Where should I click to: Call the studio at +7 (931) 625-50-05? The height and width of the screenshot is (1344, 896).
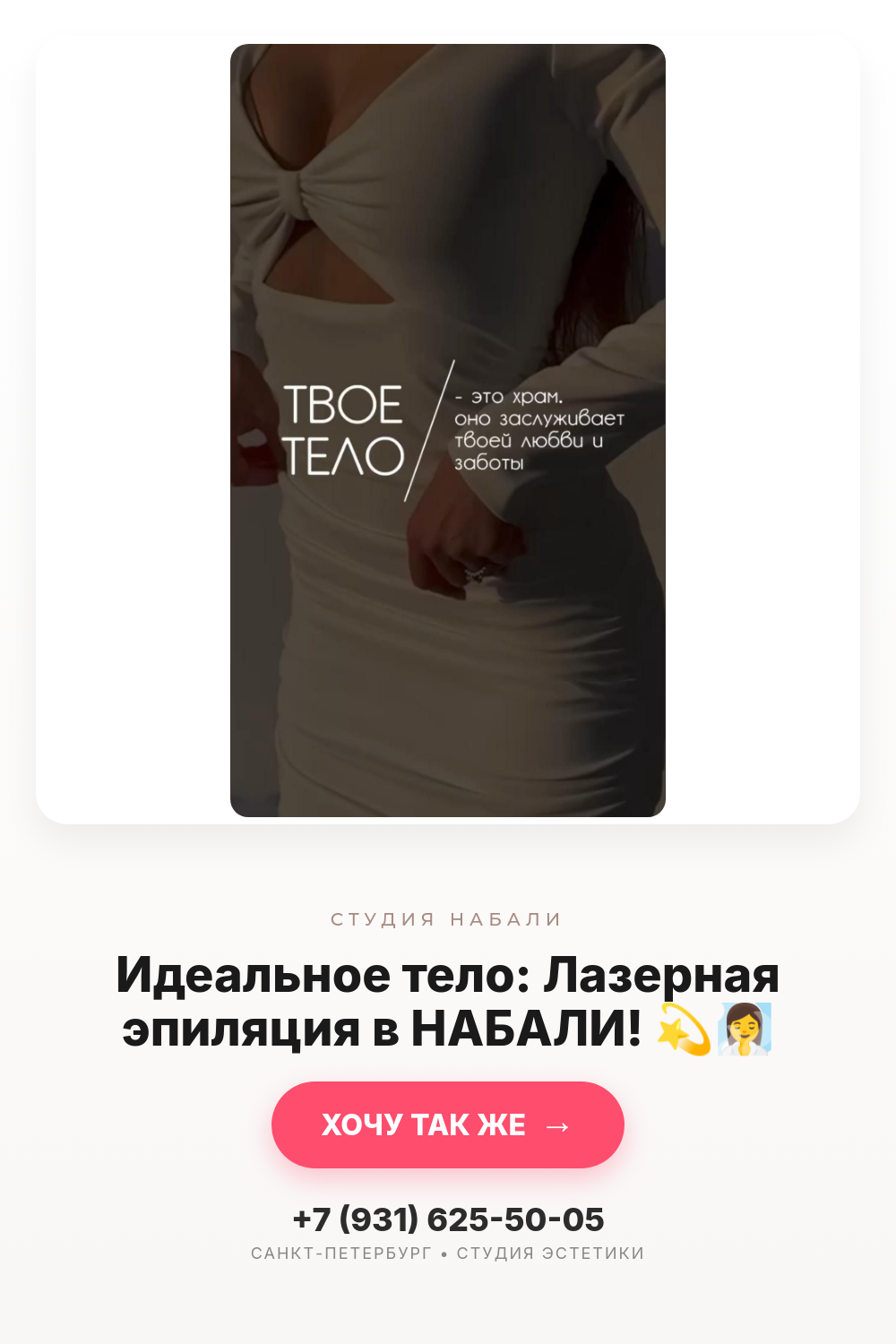pos(448,1219)
